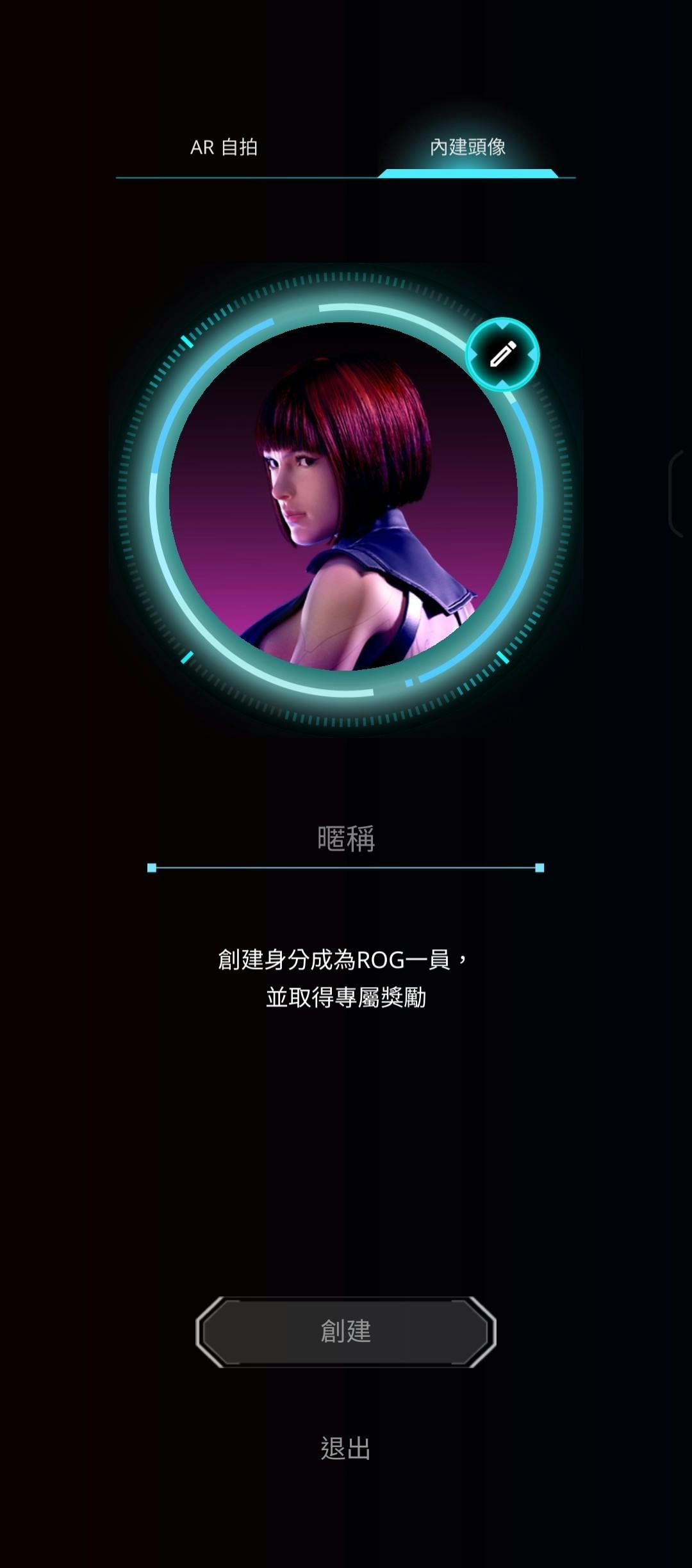Switch to the AR 自拍 tab

point(224,147)
